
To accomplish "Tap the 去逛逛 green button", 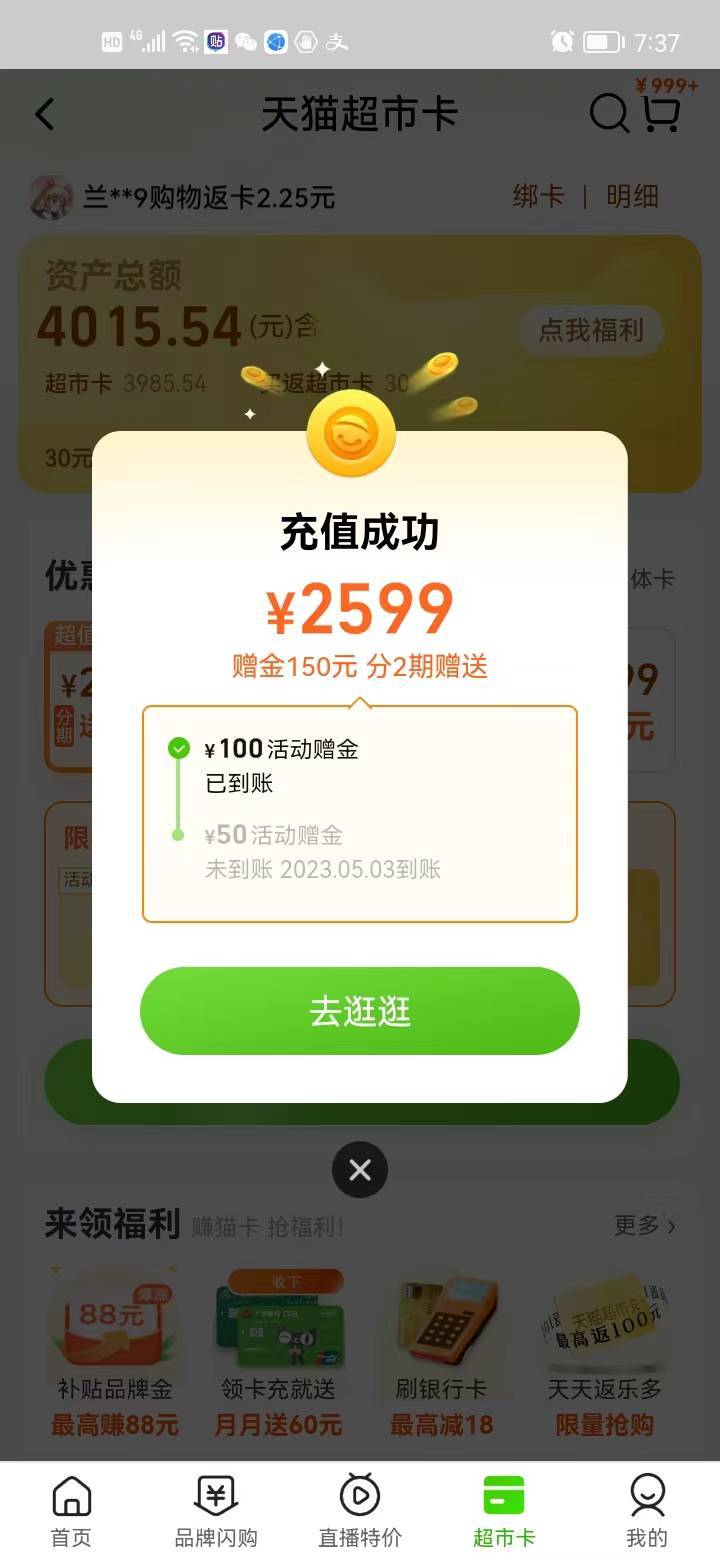I will [360, 1011].
